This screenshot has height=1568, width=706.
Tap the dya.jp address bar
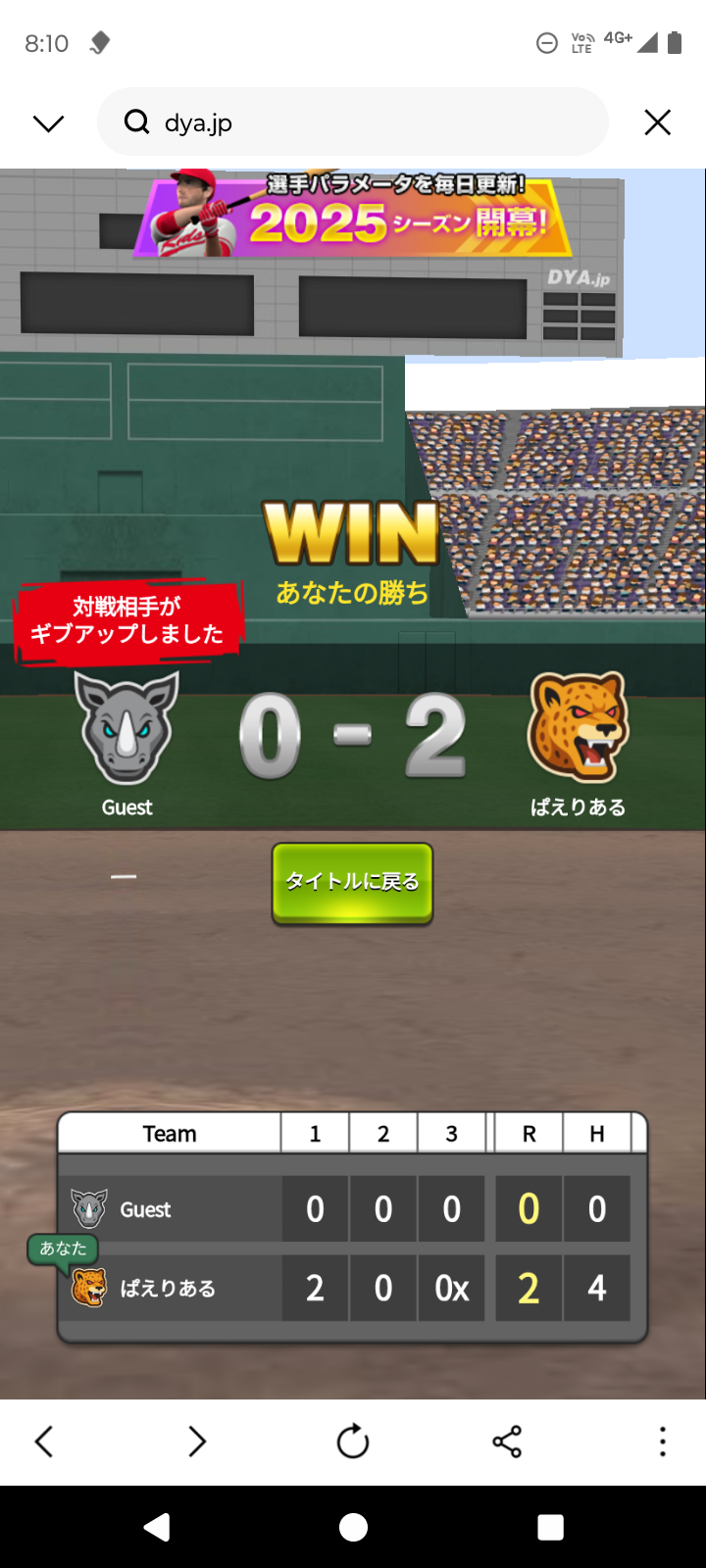click(x=353, y=122)
